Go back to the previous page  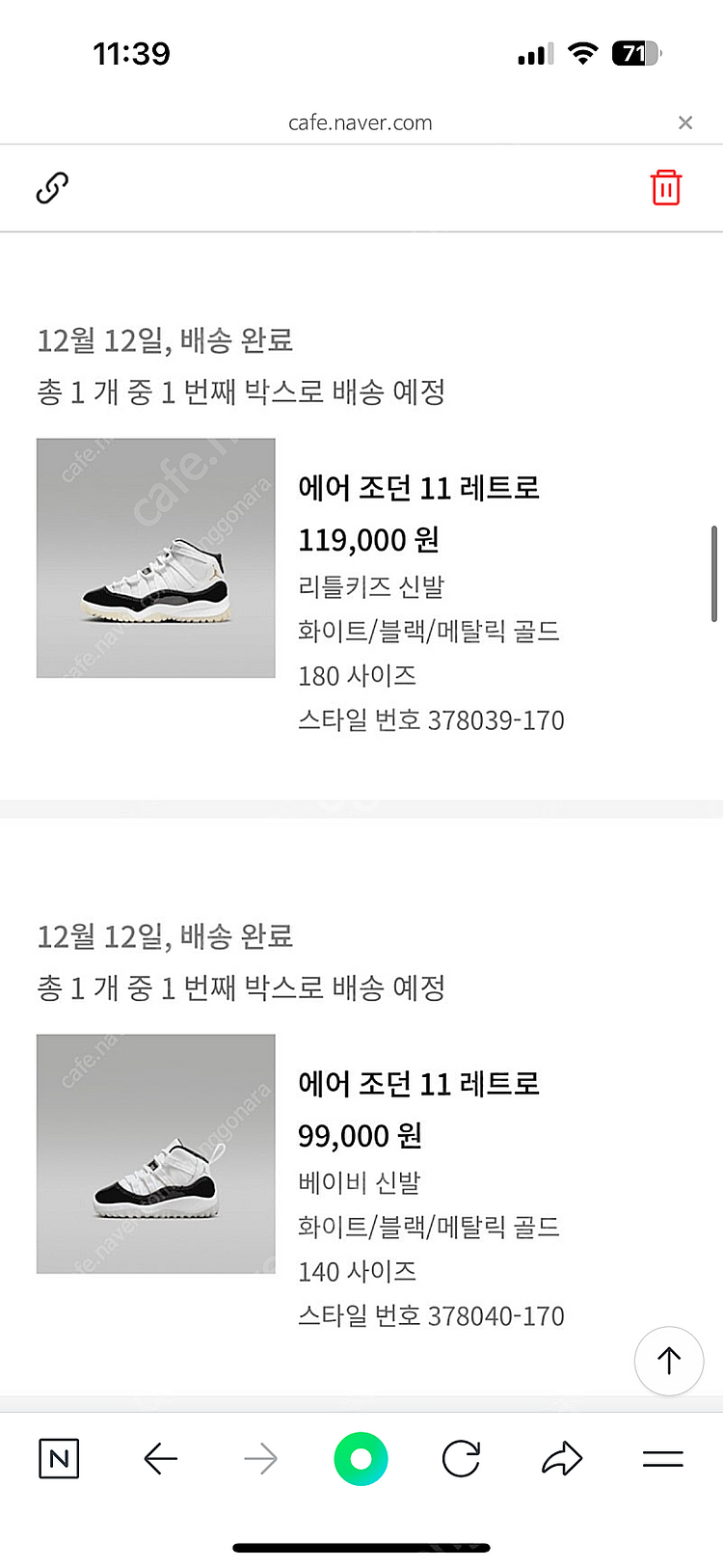pyautogui.click(x=160, y=1459)
